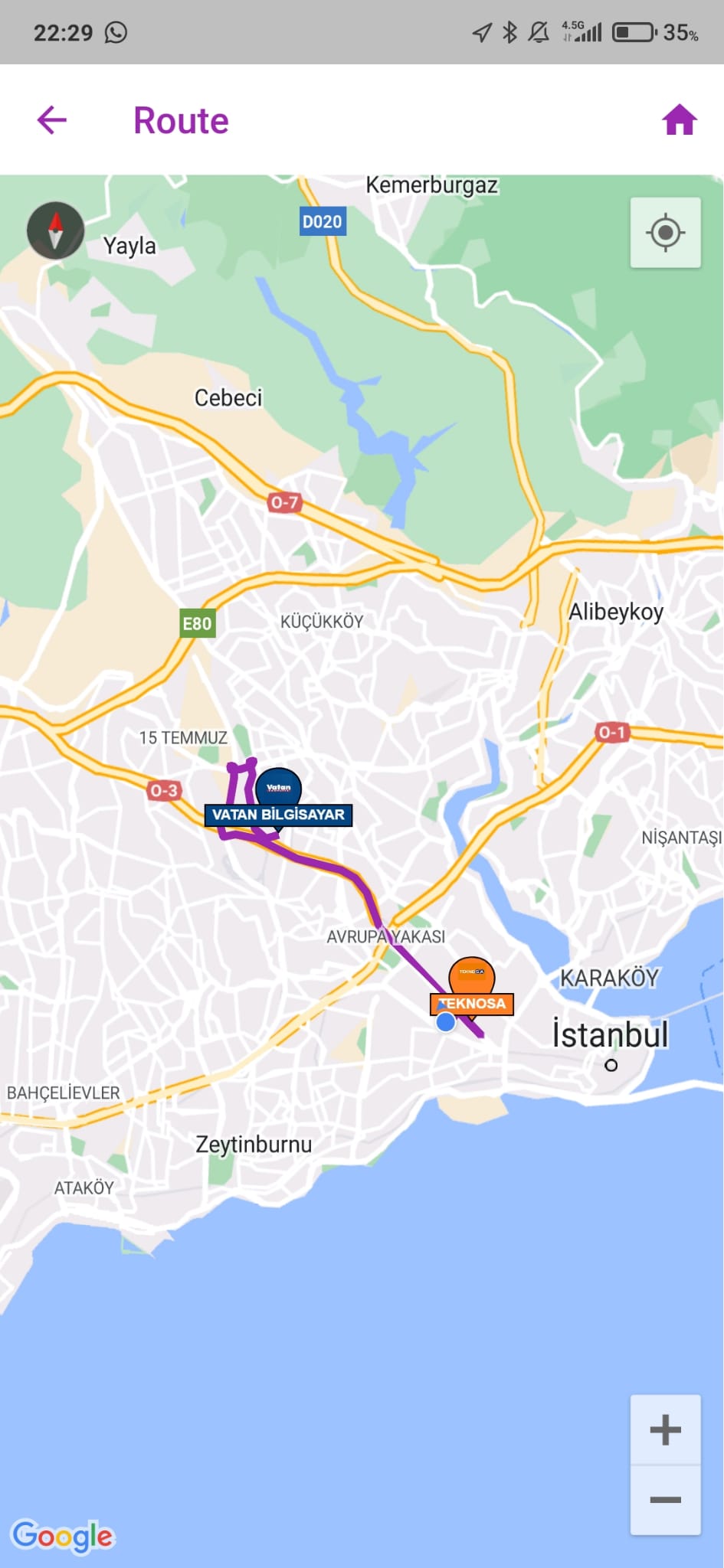This screenshot has height=1568, width=724.
Task: Go back using the purple arrow
Action: (x=52, y=120)
